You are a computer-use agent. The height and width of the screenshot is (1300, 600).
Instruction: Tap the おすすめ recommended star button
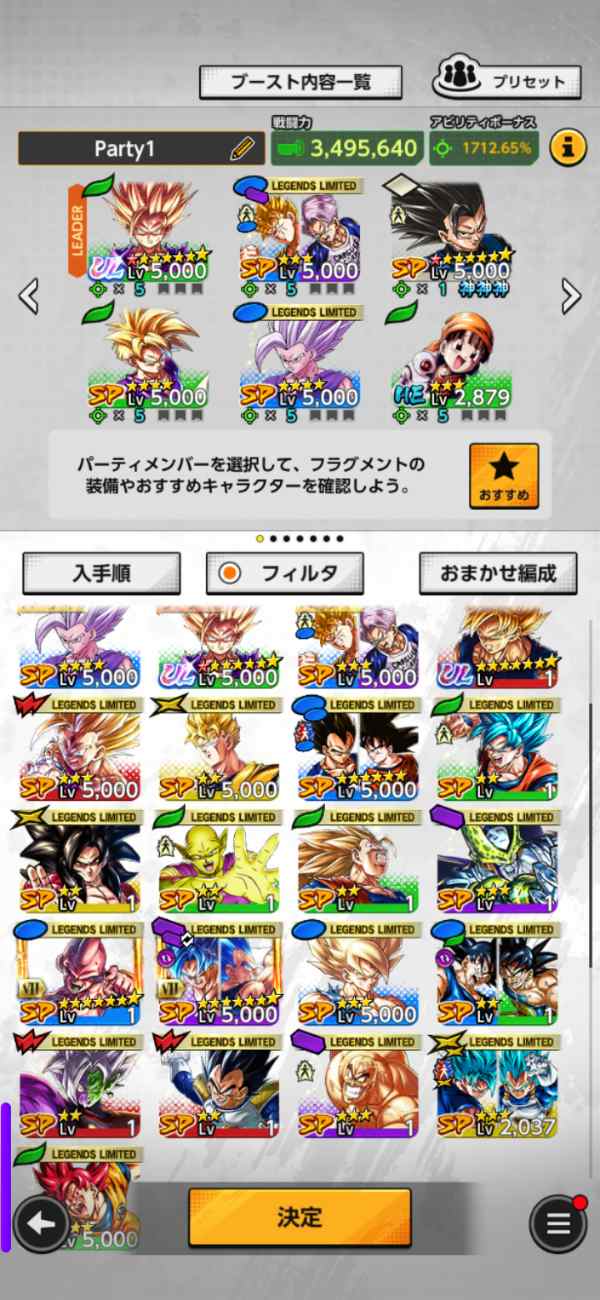tap(504, 476)
